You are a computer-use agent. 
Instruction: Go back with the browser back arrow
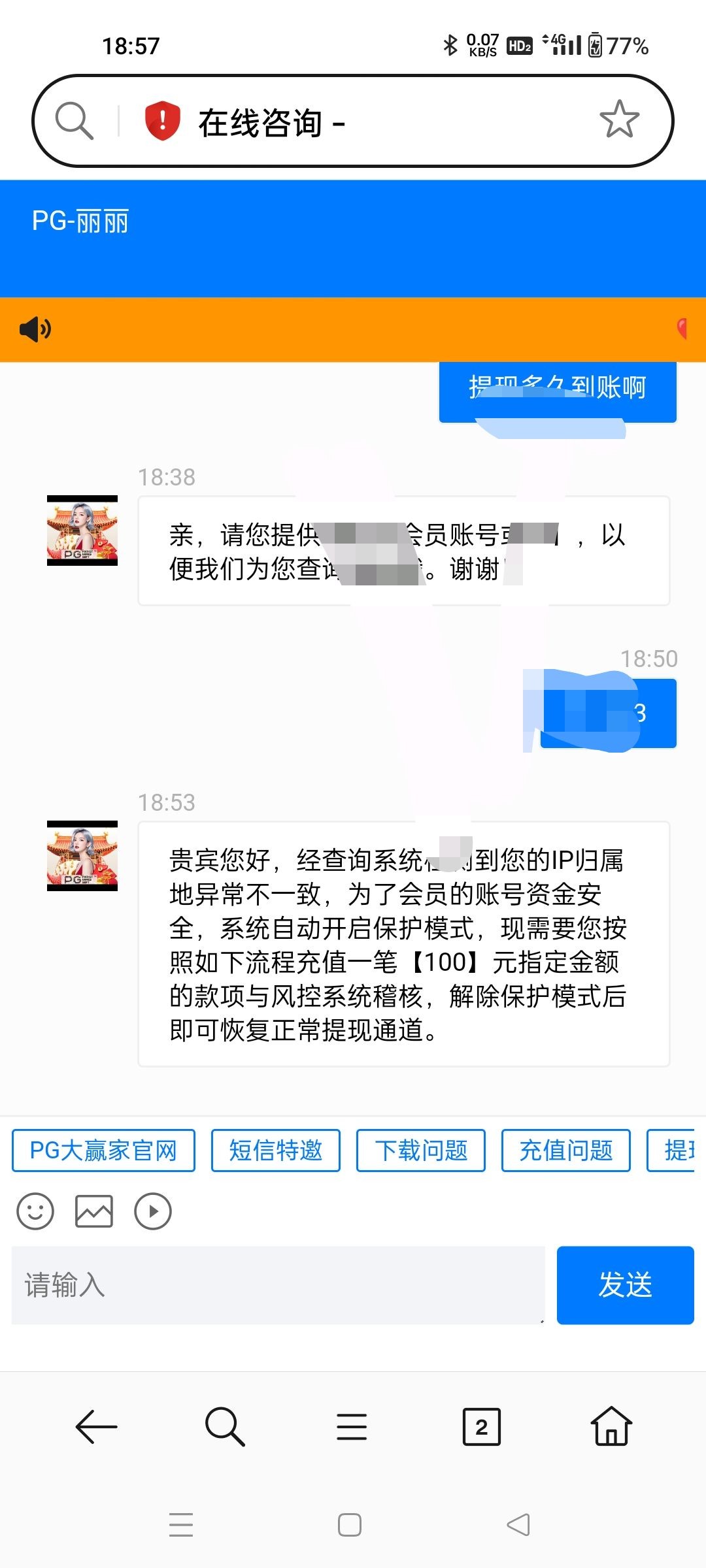pyautogui.click(x=96, y=1427)
